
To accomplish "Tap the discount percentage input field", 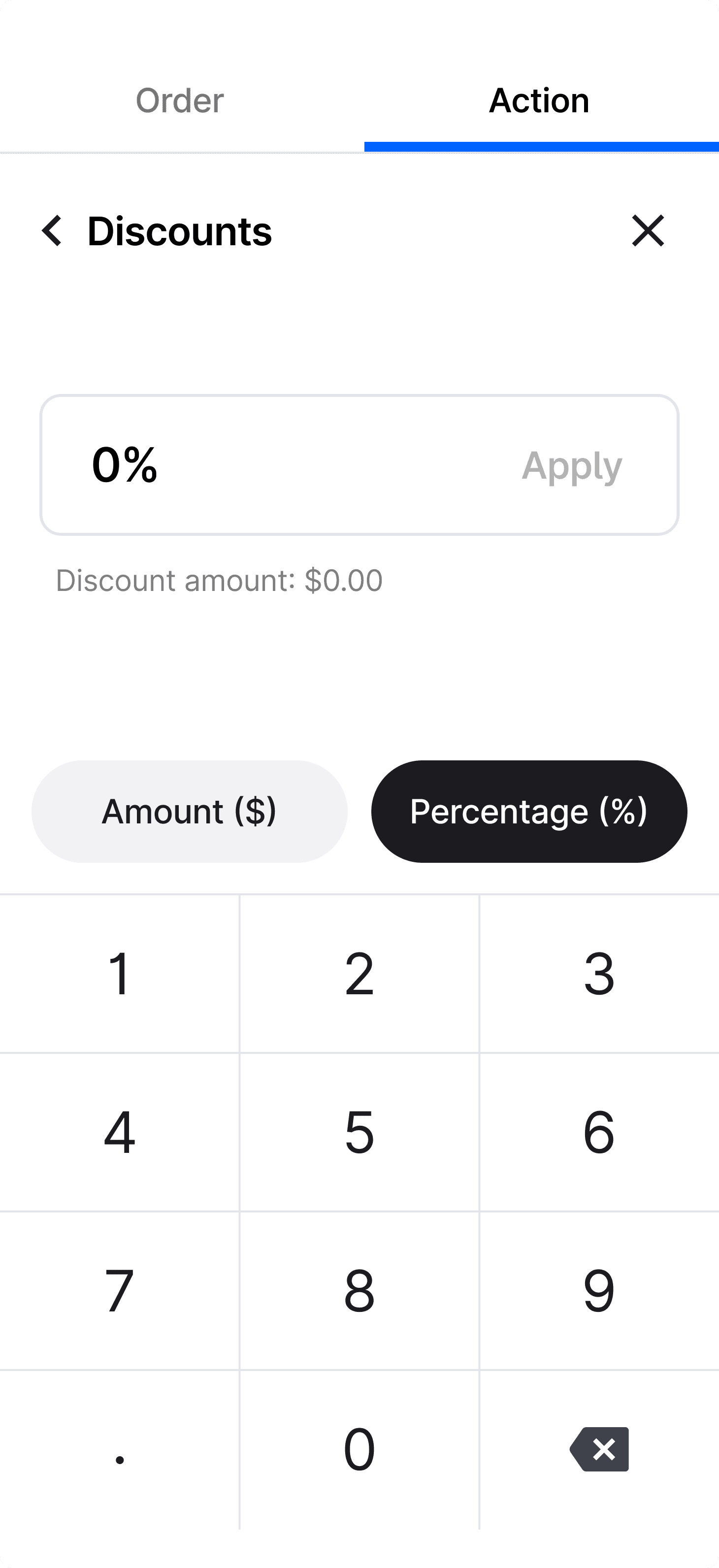I will 274,465.
